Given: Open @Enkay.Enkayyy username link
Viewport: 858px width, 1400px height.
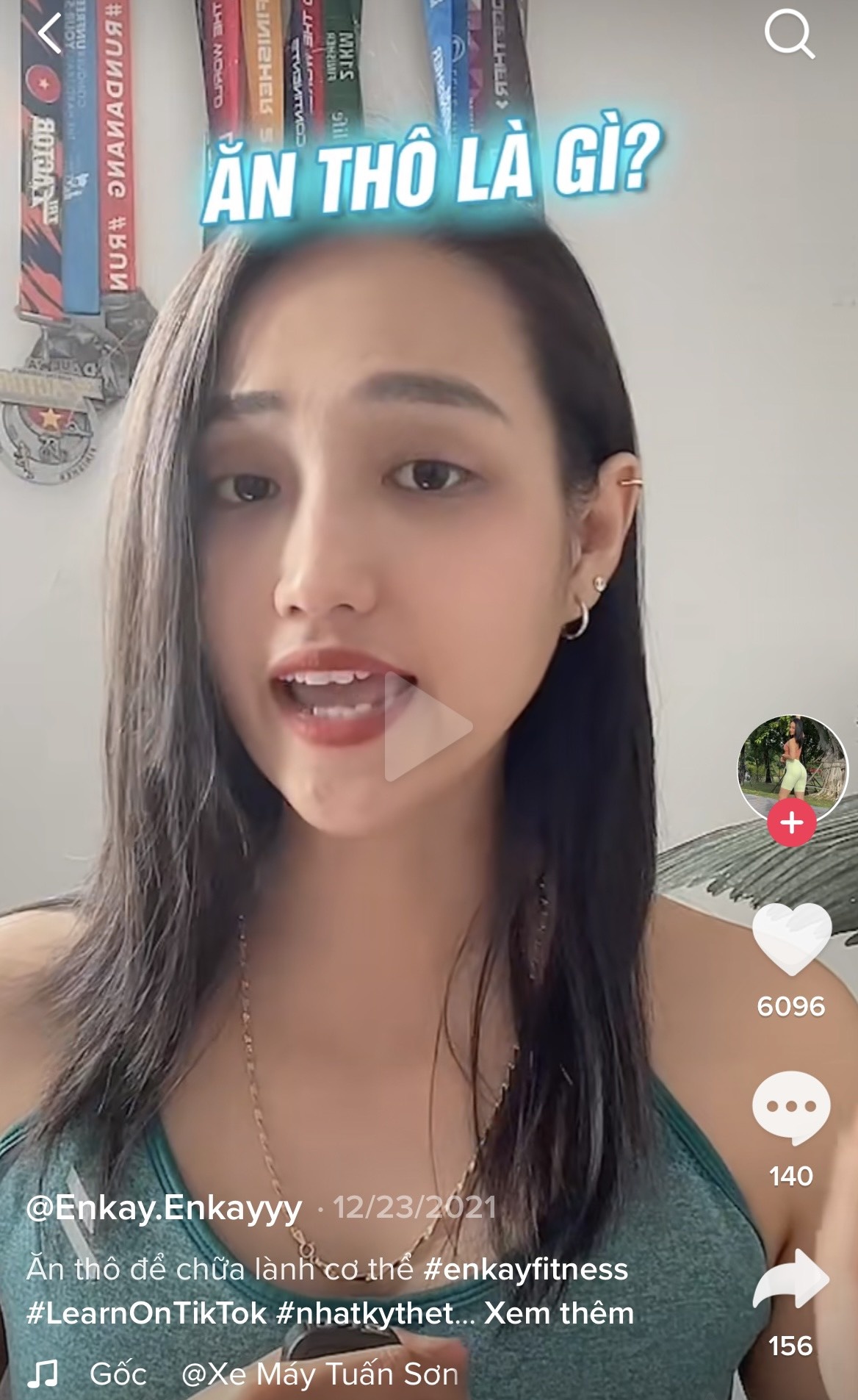Looking at the screenshot, I should click(165, 1208).
